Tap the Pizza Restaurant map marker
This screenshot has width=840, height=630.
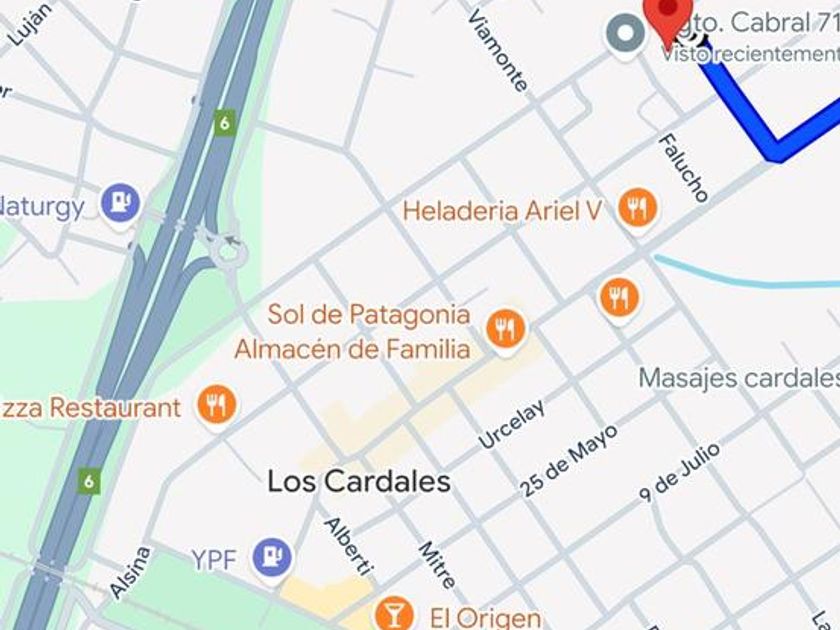tap(216, 408)
